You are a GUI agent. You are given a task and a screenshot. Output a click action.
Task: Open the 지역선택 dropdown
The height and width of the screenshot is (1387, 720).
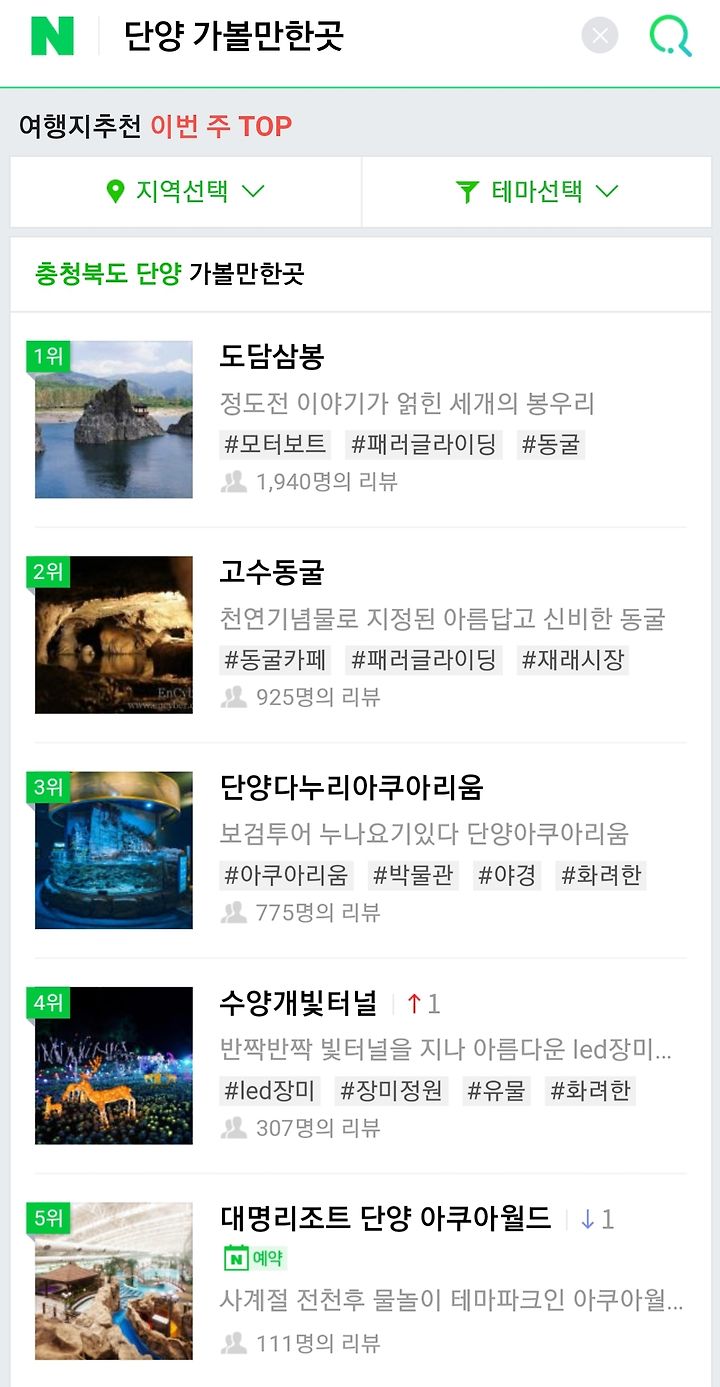click(186, 191)
